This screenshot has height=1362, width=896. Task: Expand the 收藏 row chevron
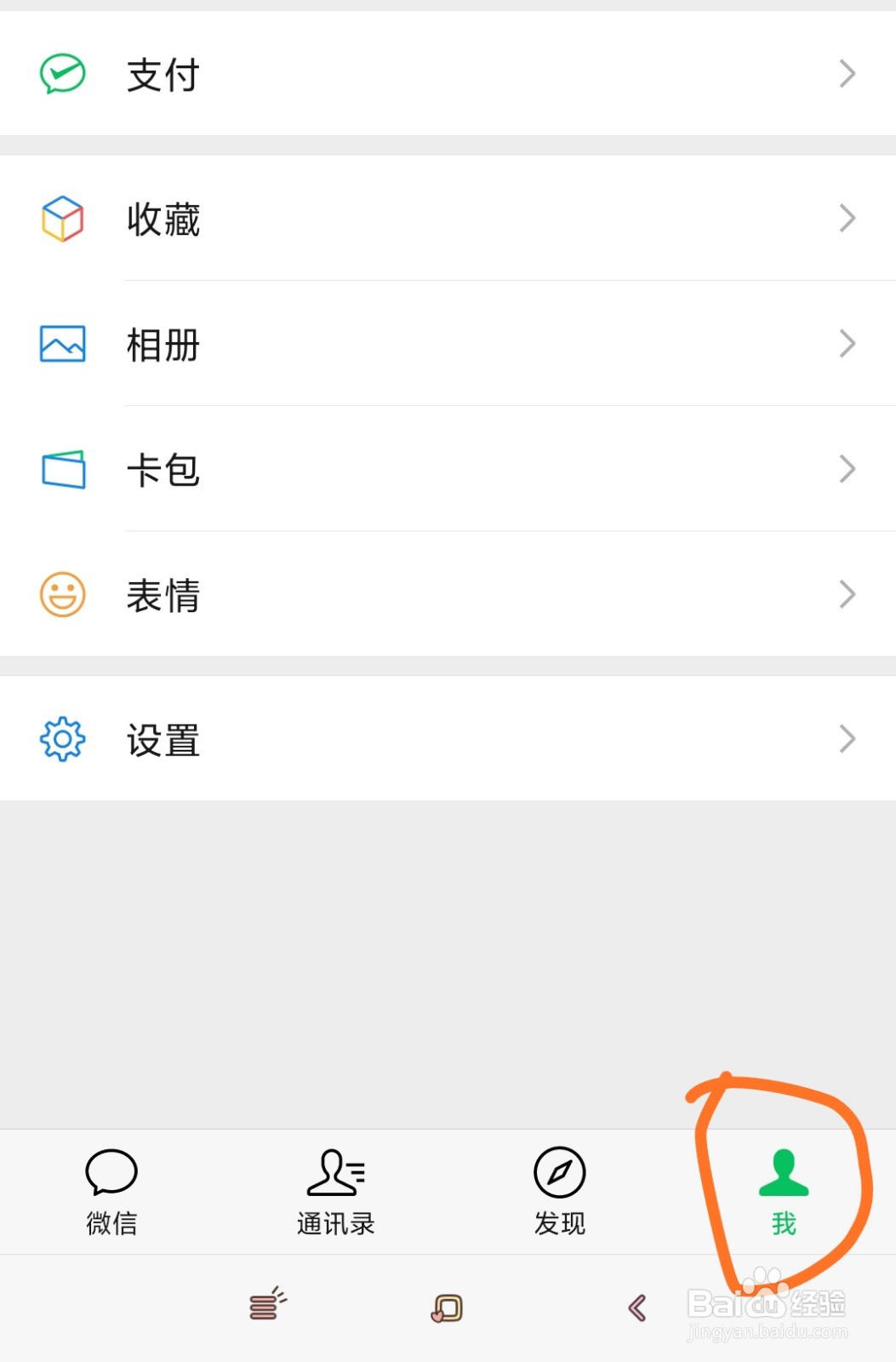(x=847, y=220)
